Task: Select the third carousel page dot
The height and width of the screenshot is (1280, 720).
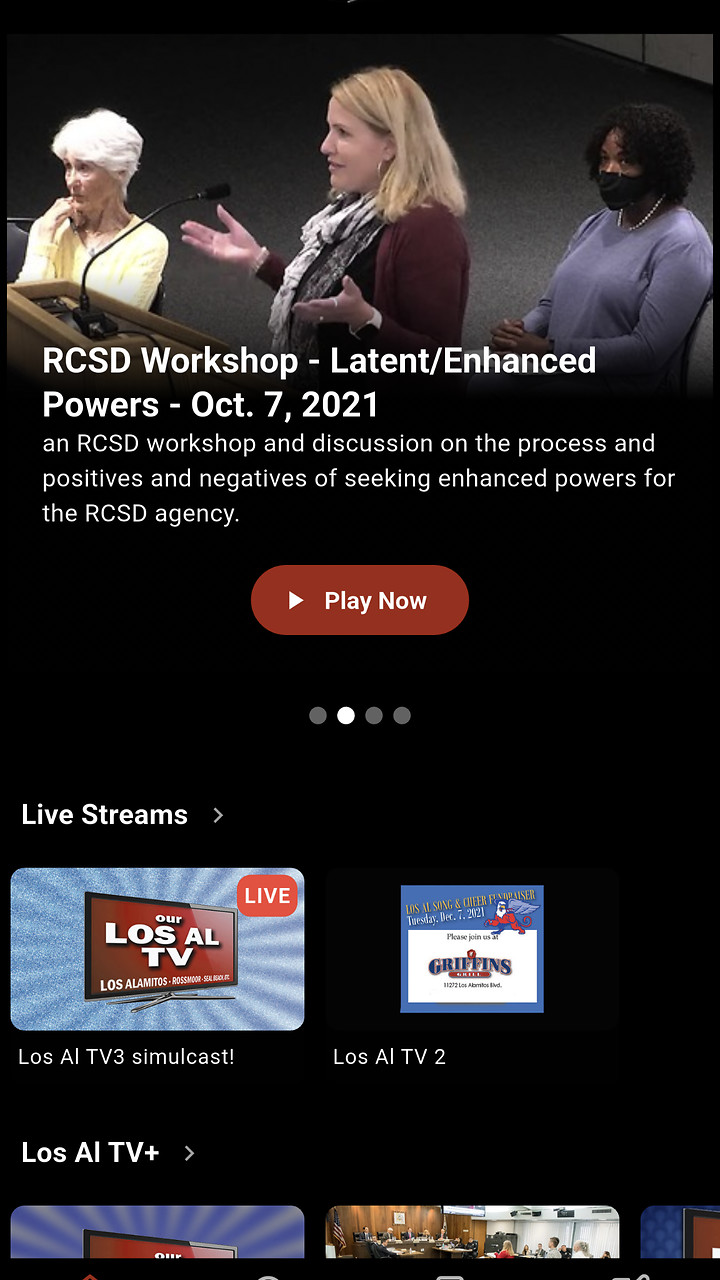Action: (374, 715)
